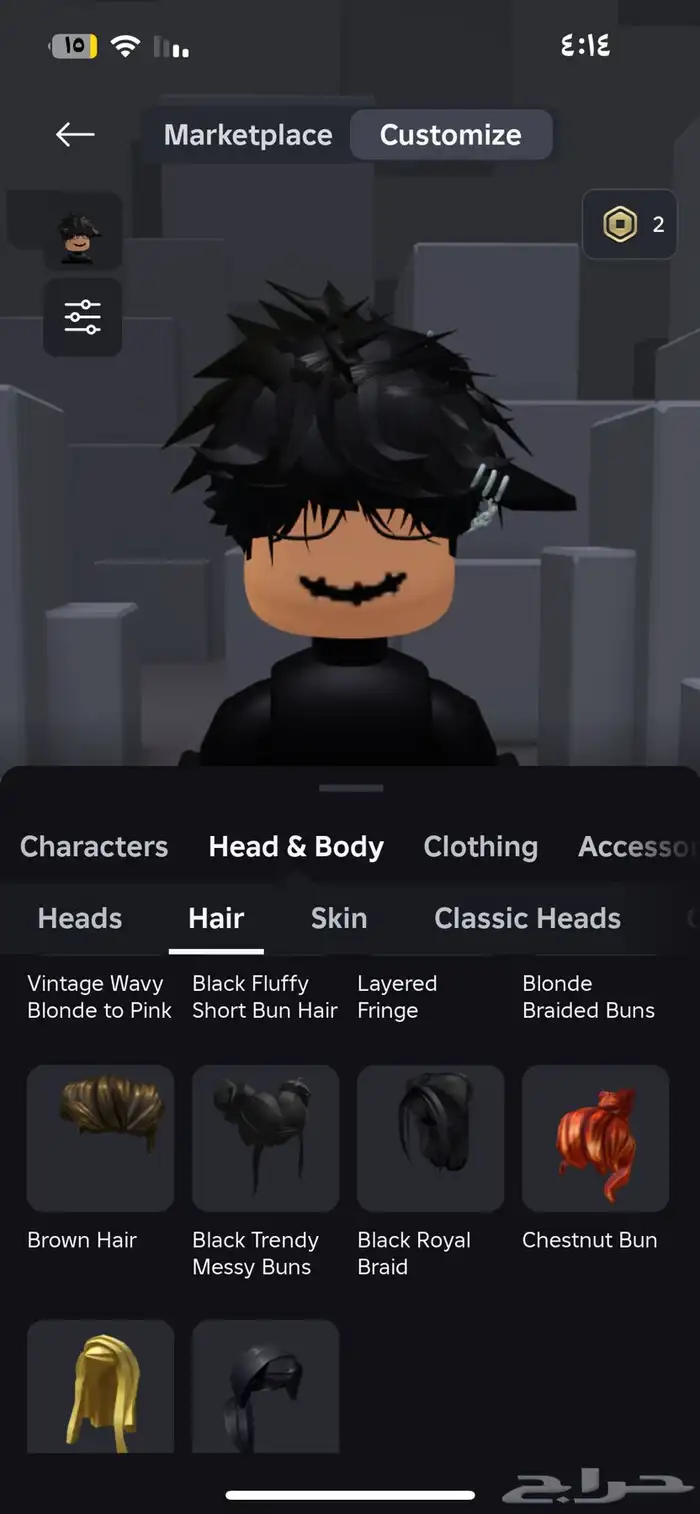Viewport: 700px width, 1514px height.
Task: Select the Head & Body category
Action: 296,846
